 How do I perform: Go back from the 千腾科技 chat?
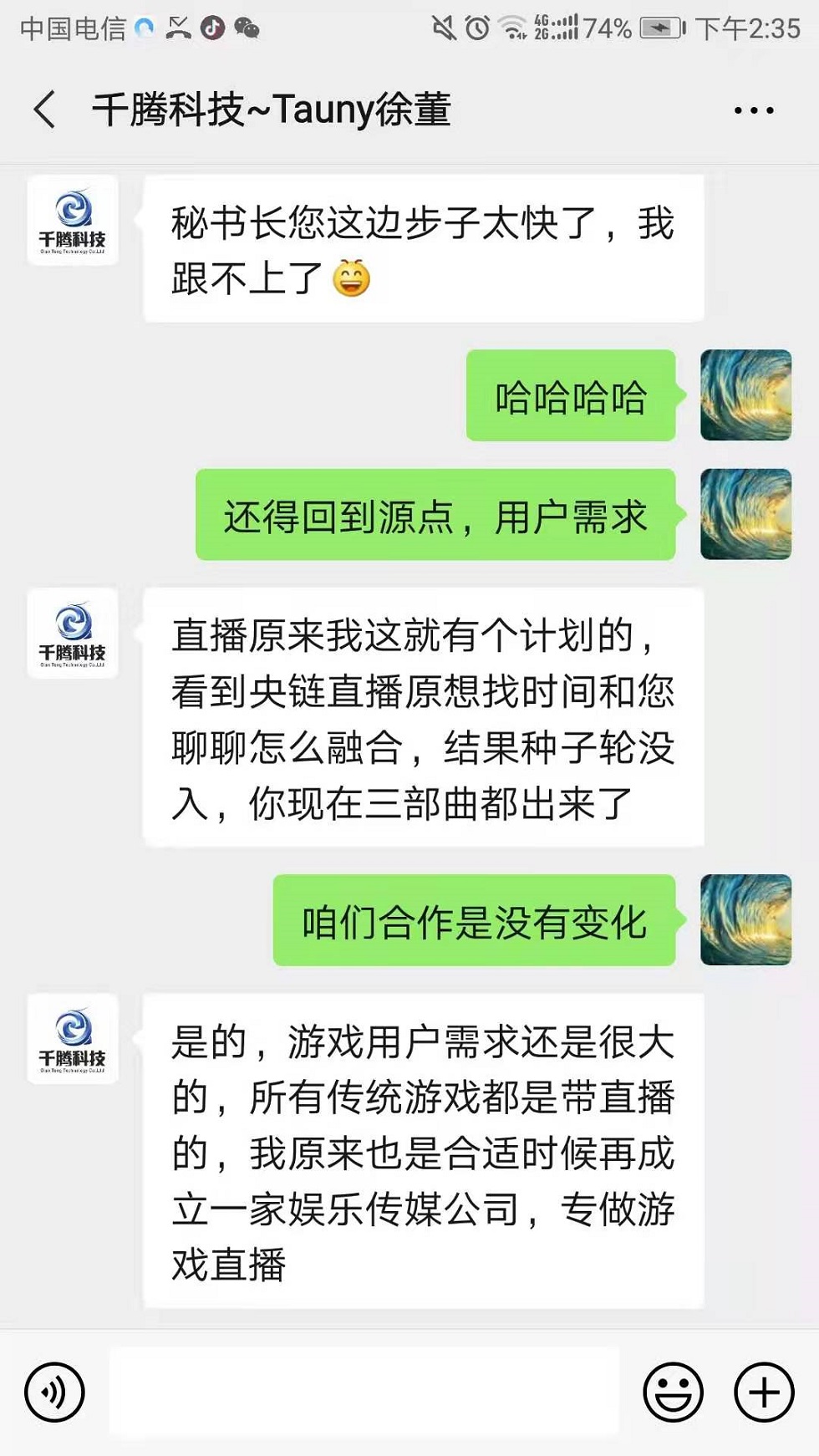coord(45,109)
